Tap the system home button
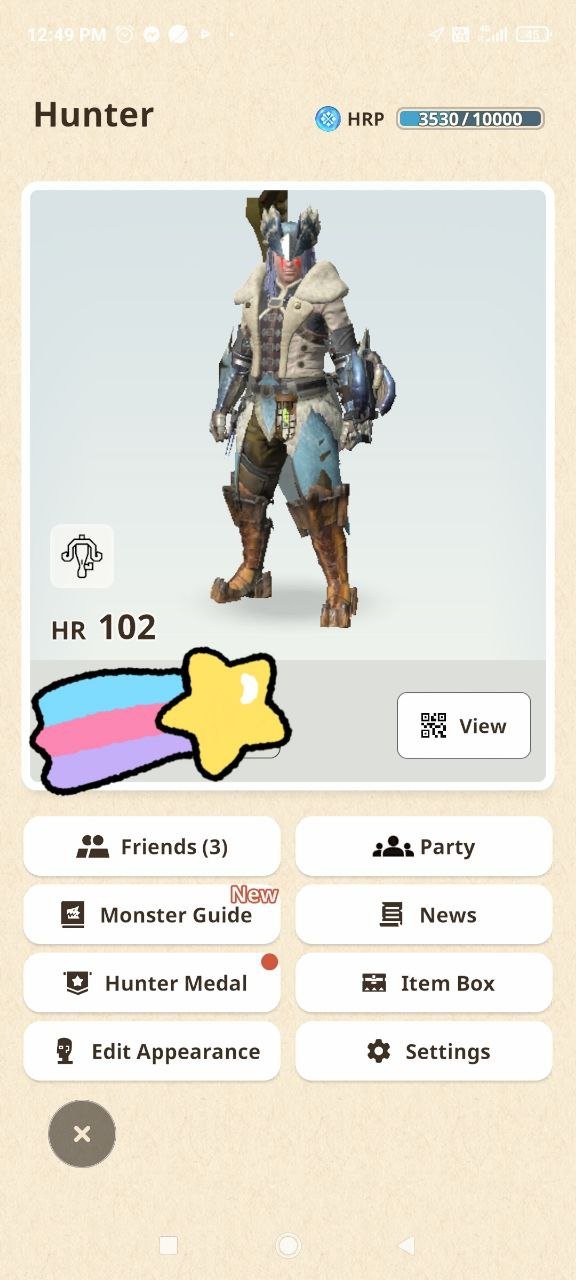The width and height of the screenshot is (576, 1280). (x=288, y=1245)
